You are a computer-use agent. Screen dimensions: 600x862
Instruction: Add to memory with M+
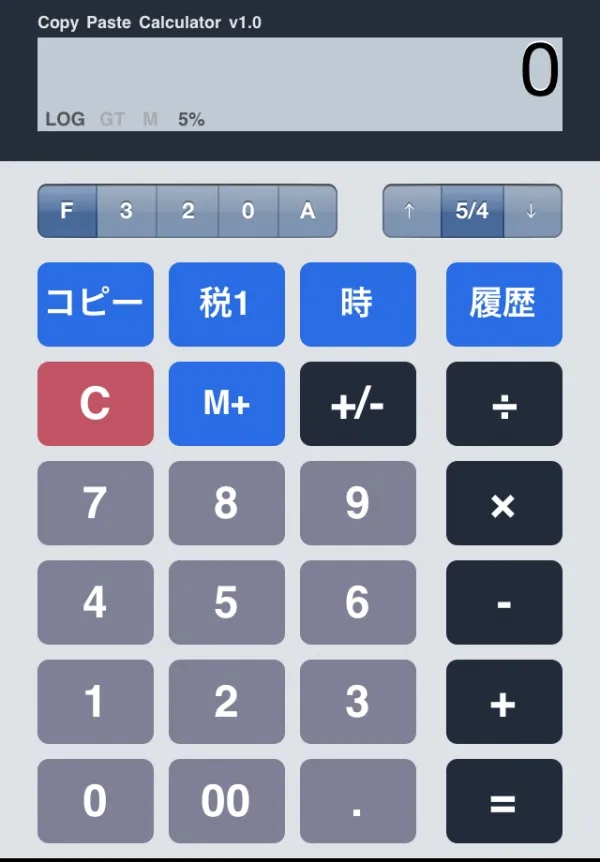point(226,403)
